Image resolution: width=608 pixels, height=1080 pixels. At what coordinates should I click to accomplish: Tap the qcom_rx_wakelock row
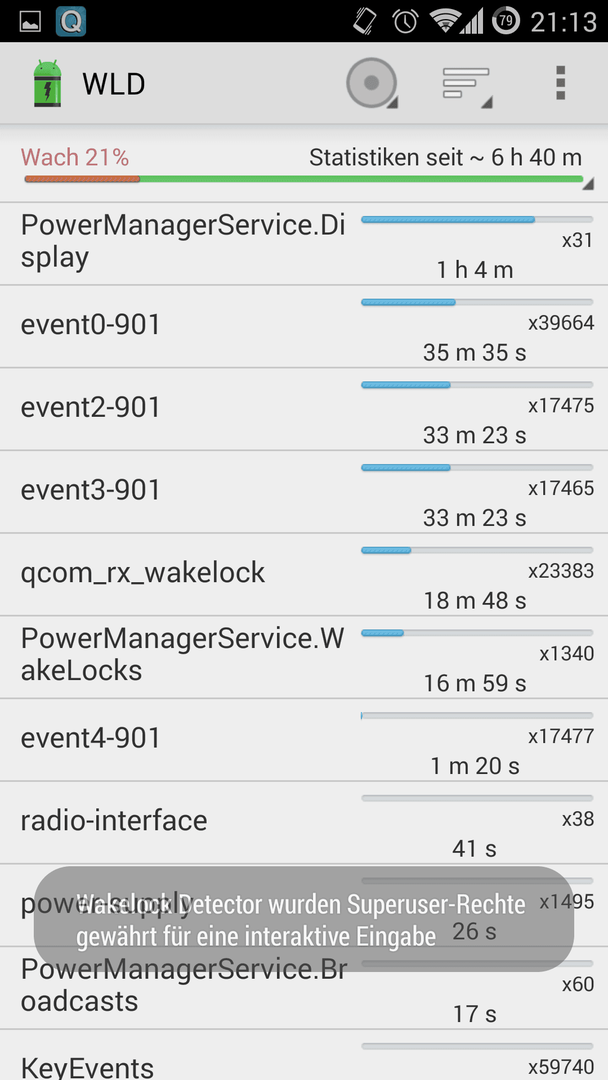pos(304,574)
